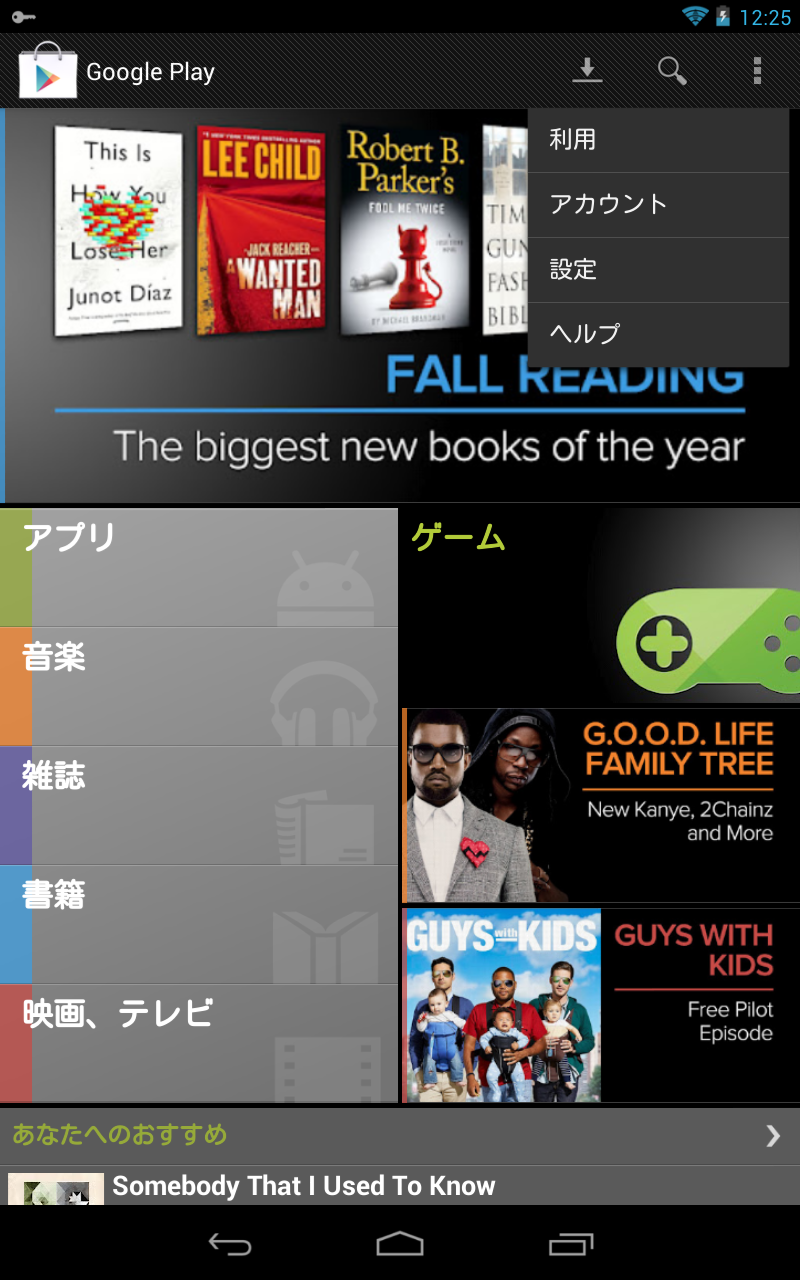Open the Fall Reading books banner
Screen dimensions: 800x1280
[270, 420]
